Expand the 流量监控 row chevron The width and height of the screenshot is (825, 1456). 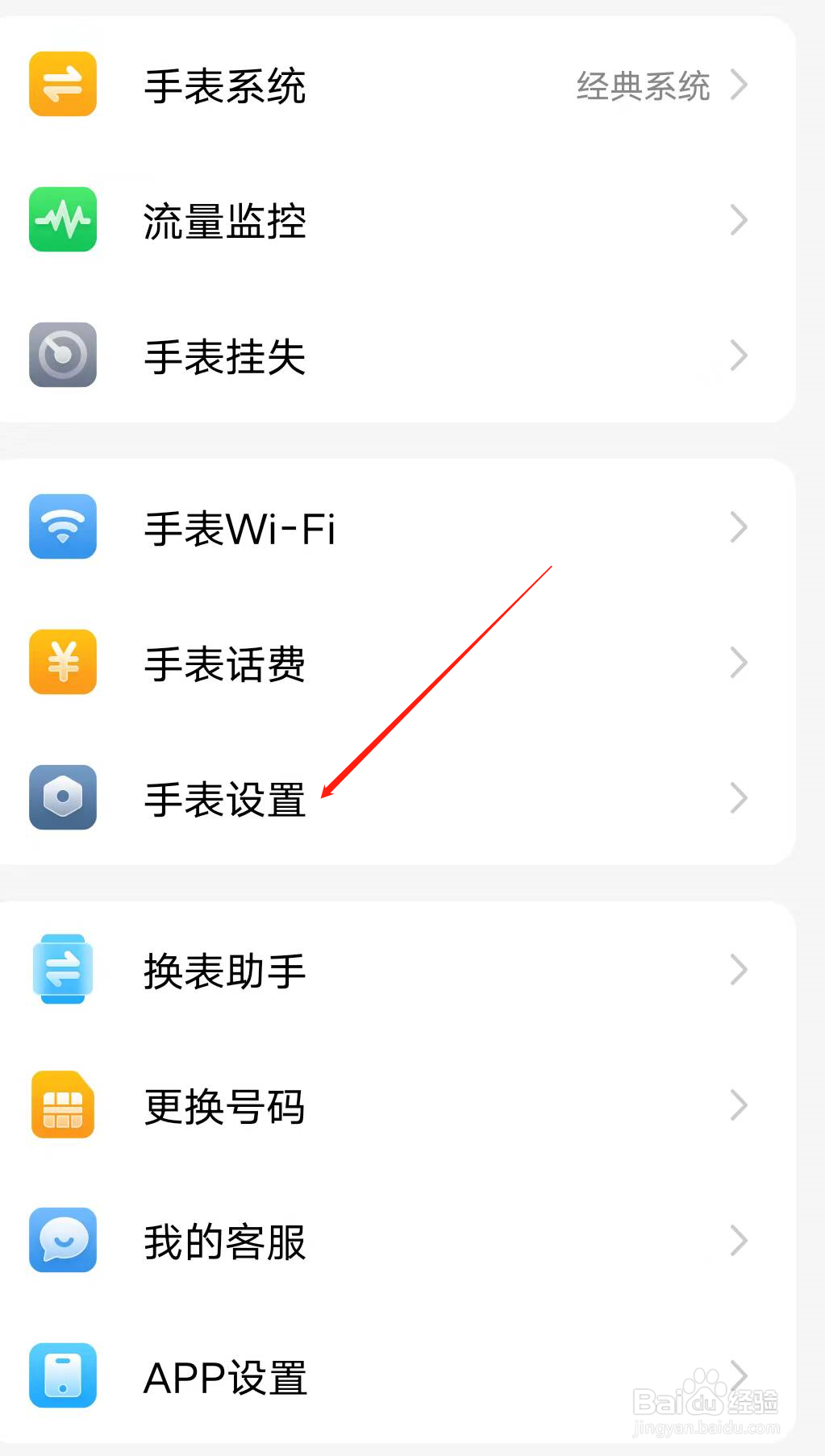click(739, 220)
